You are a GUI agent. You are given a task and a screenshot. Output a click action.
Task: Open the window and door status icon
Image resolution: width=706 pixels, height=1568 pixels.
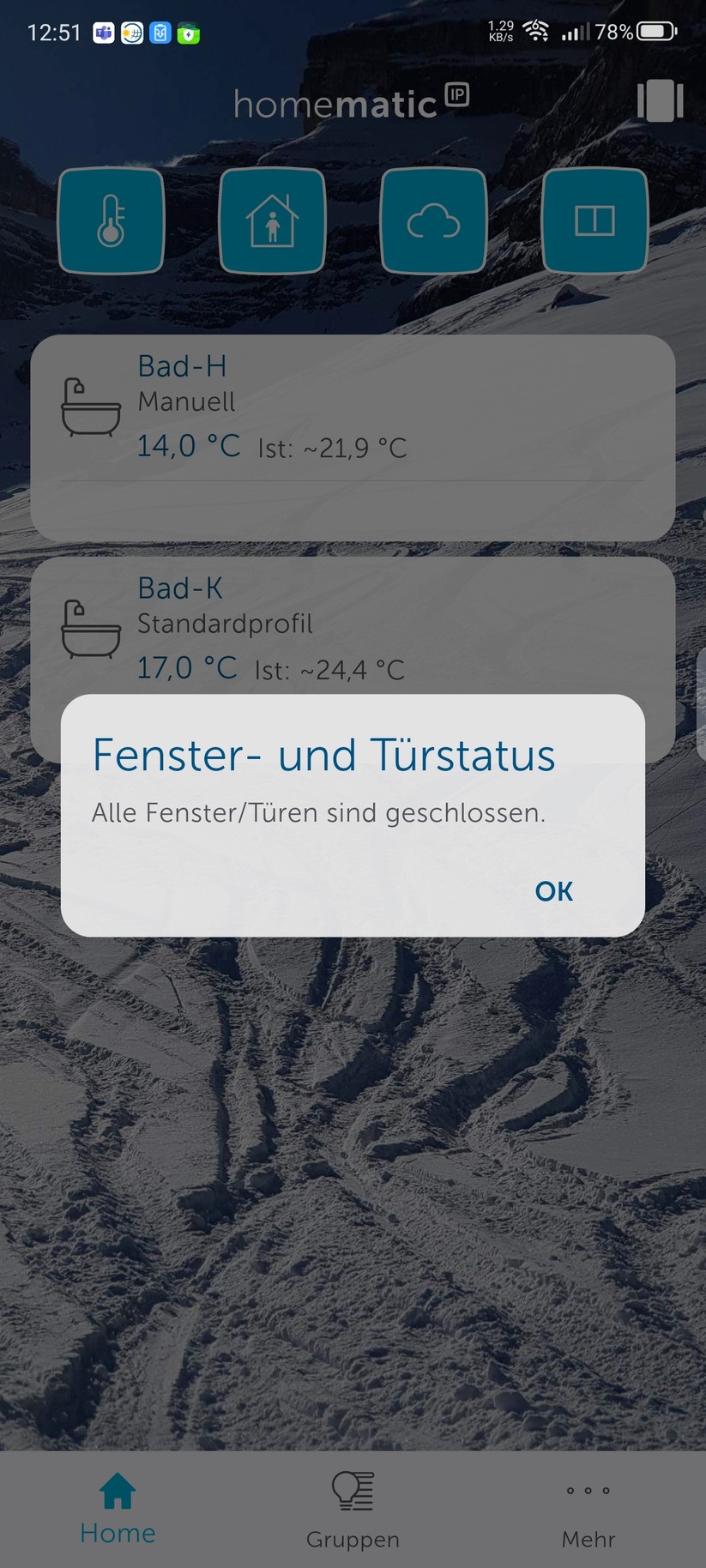click(594, 220)
